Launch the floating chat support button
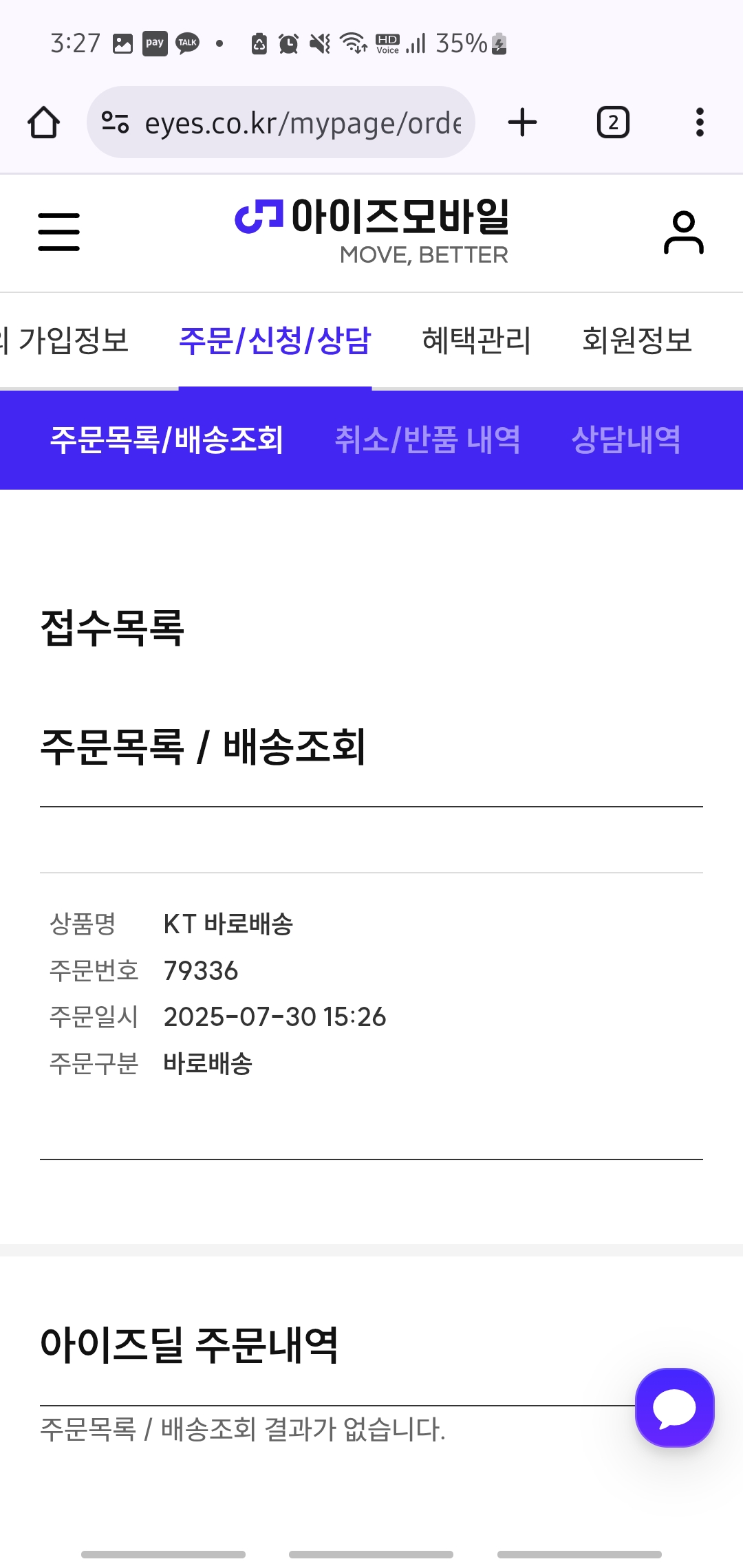The width and height of the screenshot is (743, 1568). (x=674, y=1408)
